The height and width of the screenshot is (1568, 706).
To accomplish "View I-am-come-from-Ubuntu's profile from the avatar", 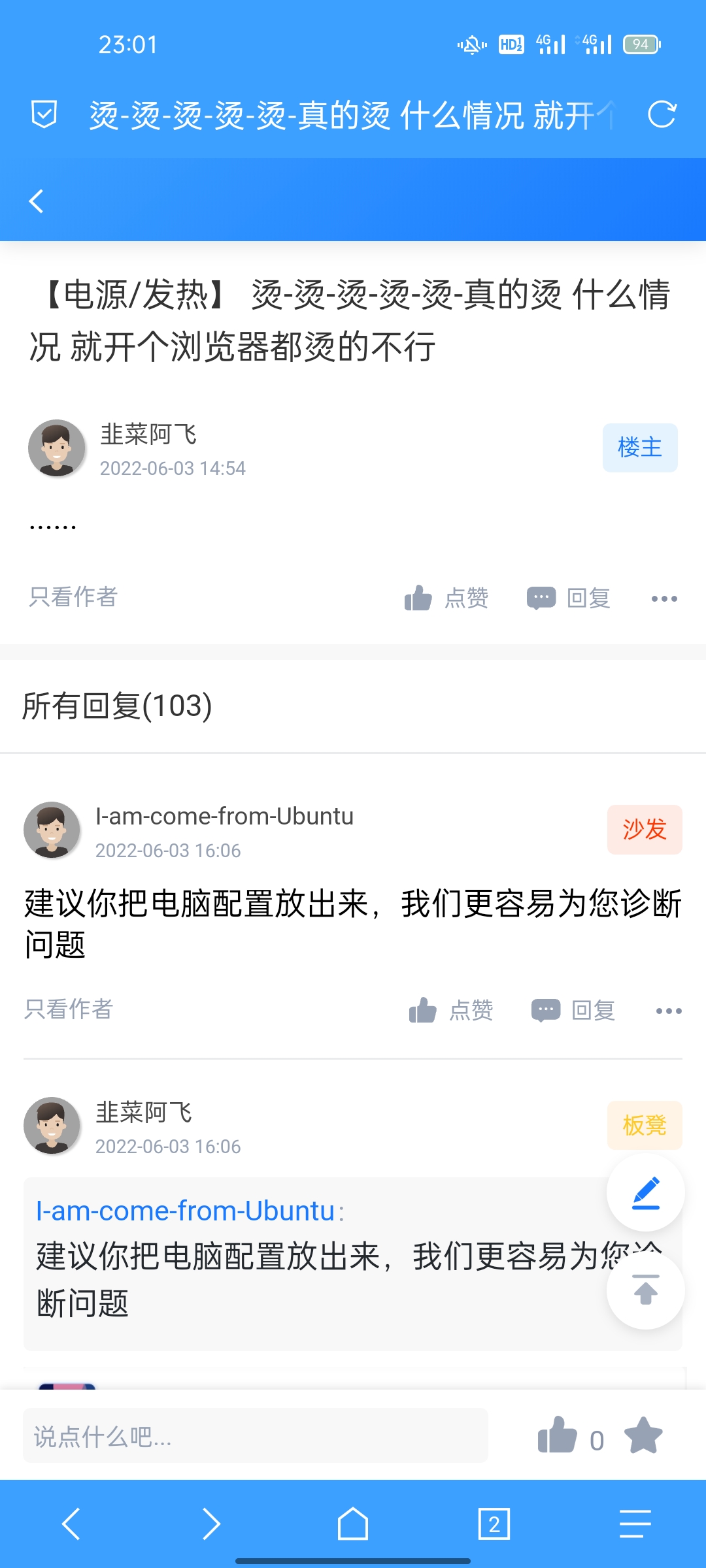I will [52, 830].
